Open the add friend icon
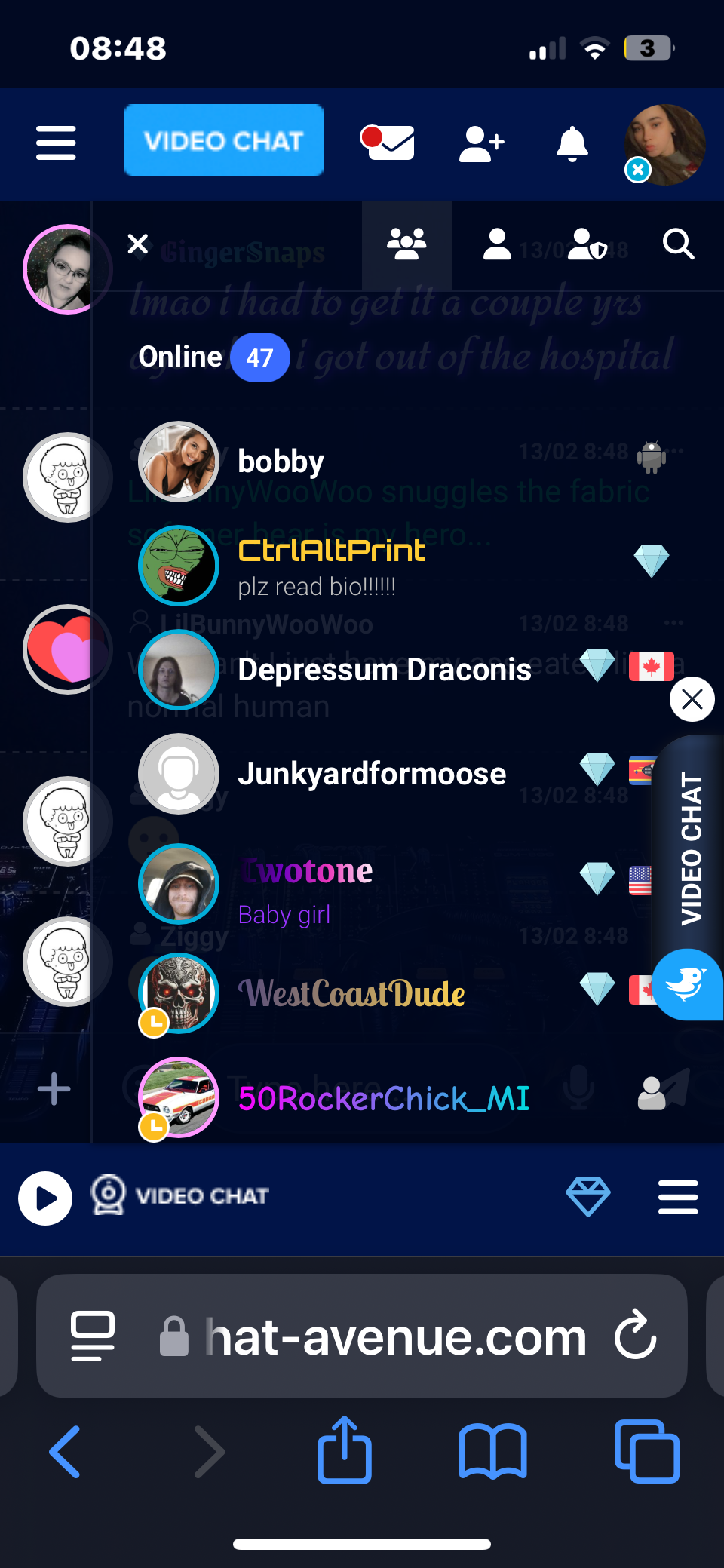 (x=481, y=143)
